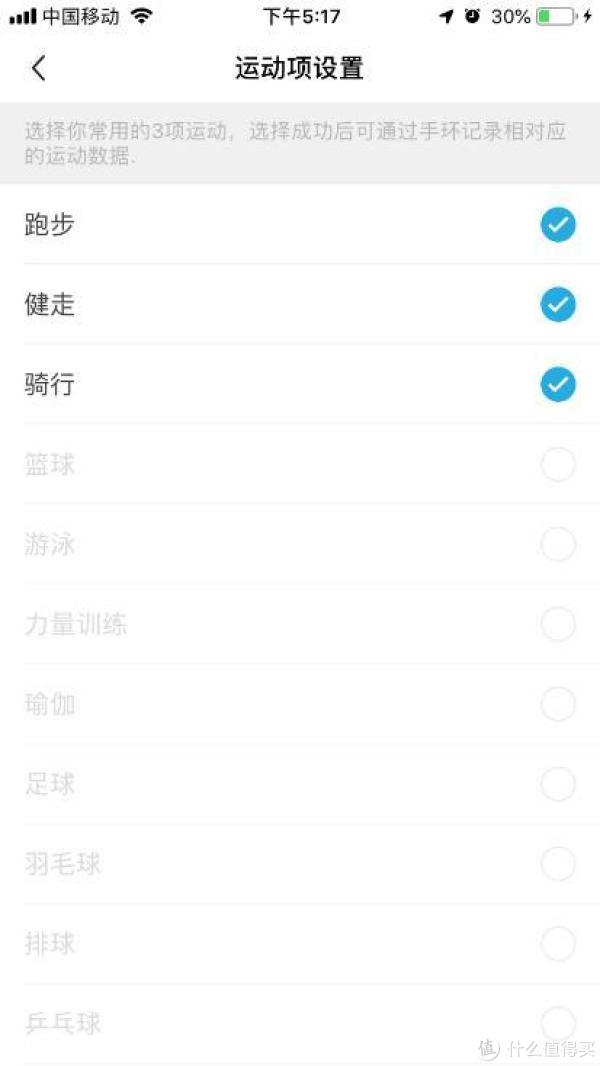
Task: Deselect 健走 from the selected sports
Action: (x=558, y=304)
